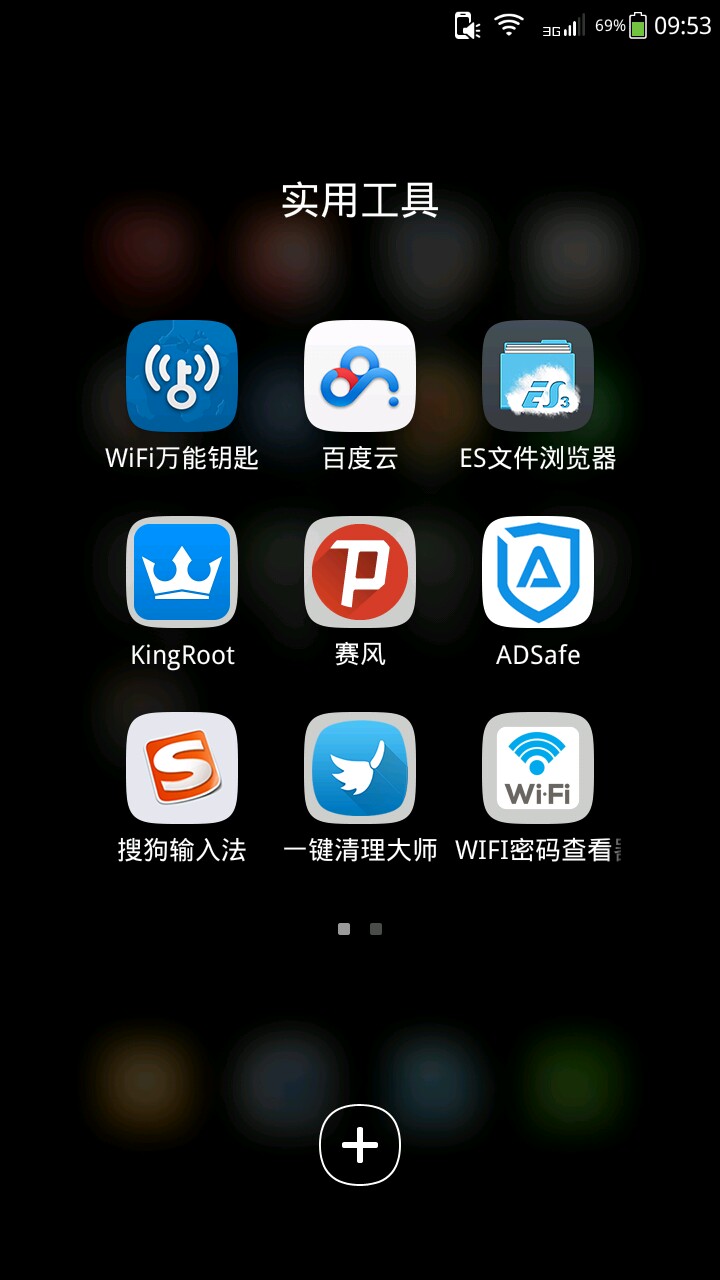Open the 赛风 app
This screenshot has height=1280, width=720.
pos(360,572)
